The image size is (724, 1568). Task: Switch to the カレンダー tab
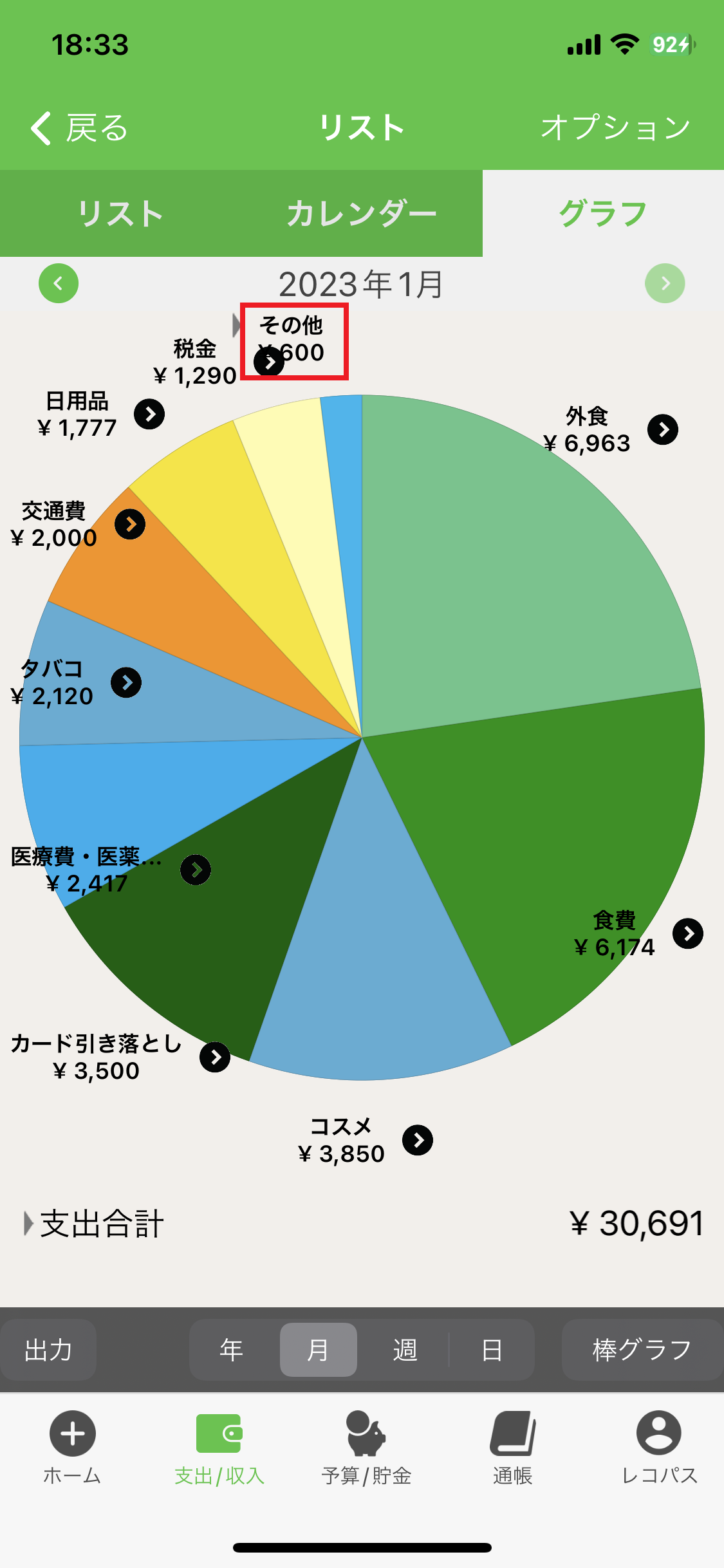pos(361,214)
